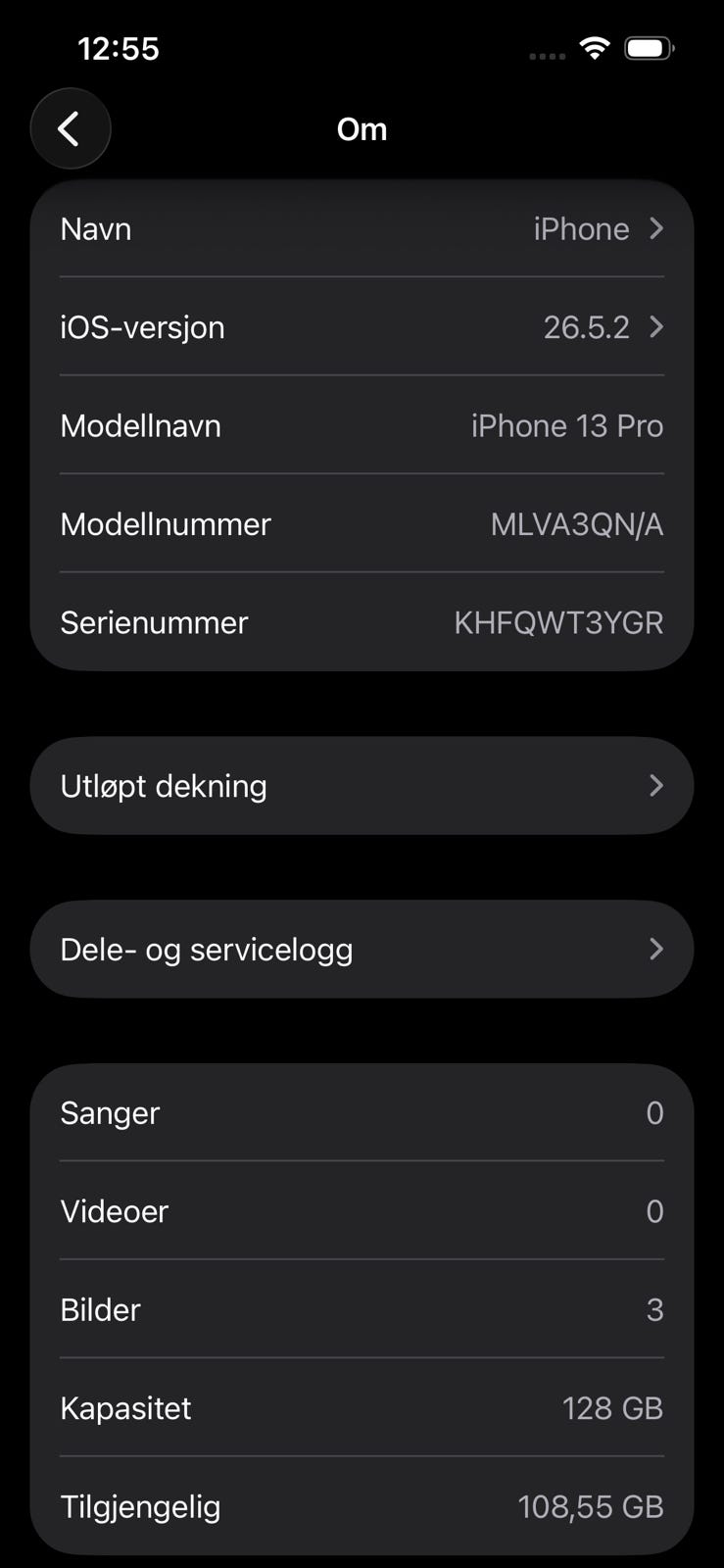
Task: Go back using the top arrow
Action: [70, 128]
